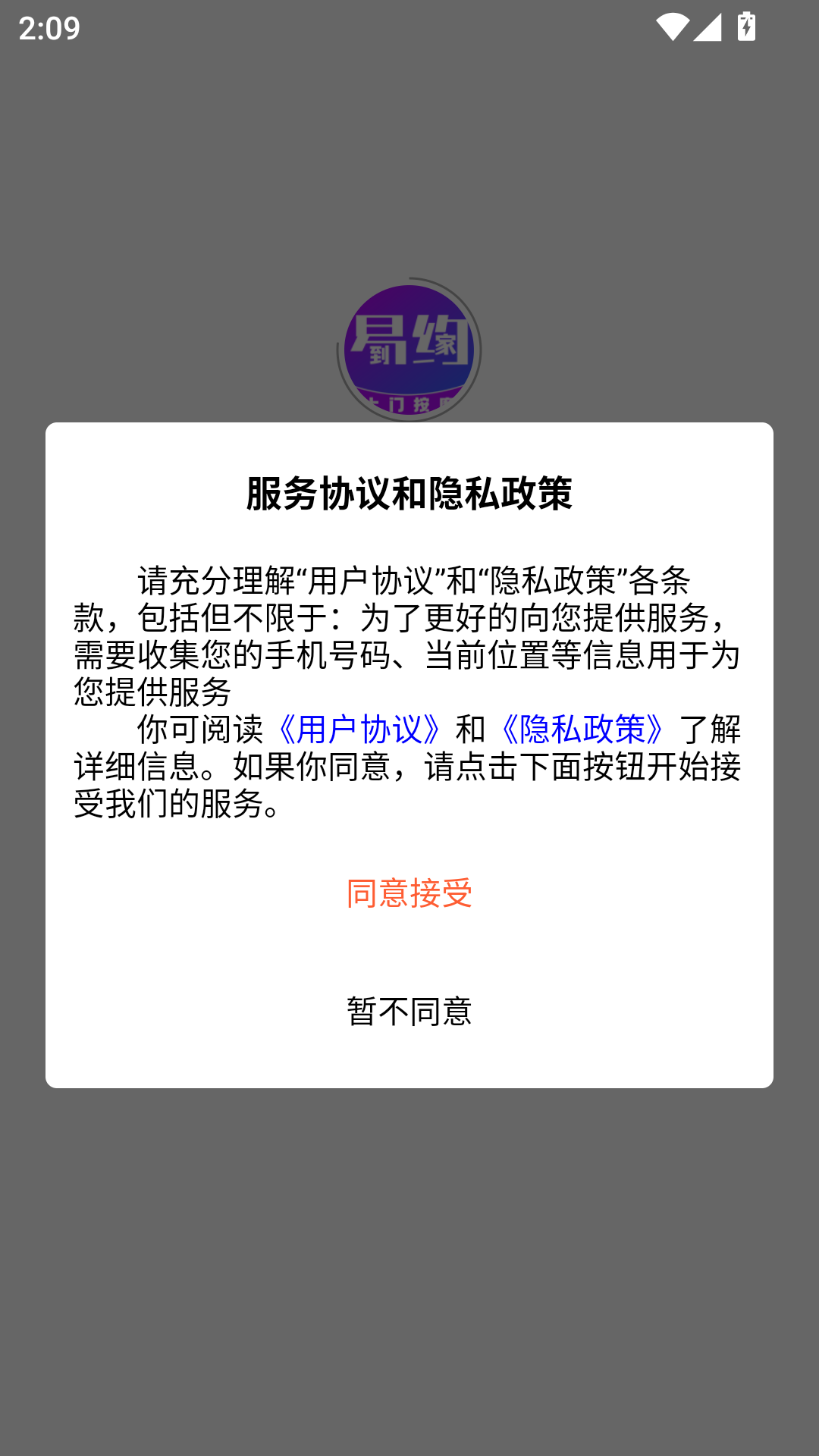
Task: Tap the orange 同意接受 accept button
Action: coord(409,895)
